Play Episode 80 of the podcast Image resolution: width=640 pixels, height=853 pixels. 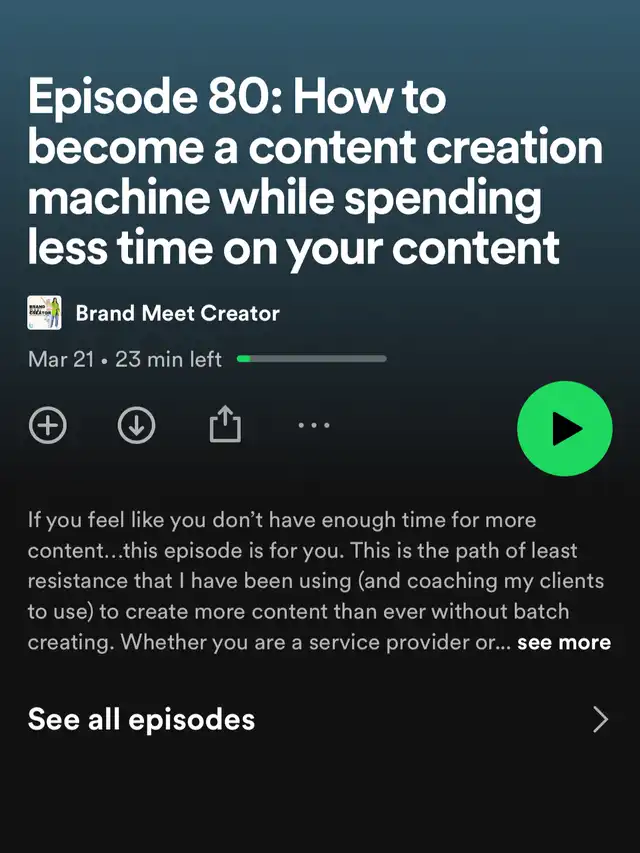point(564,428)
